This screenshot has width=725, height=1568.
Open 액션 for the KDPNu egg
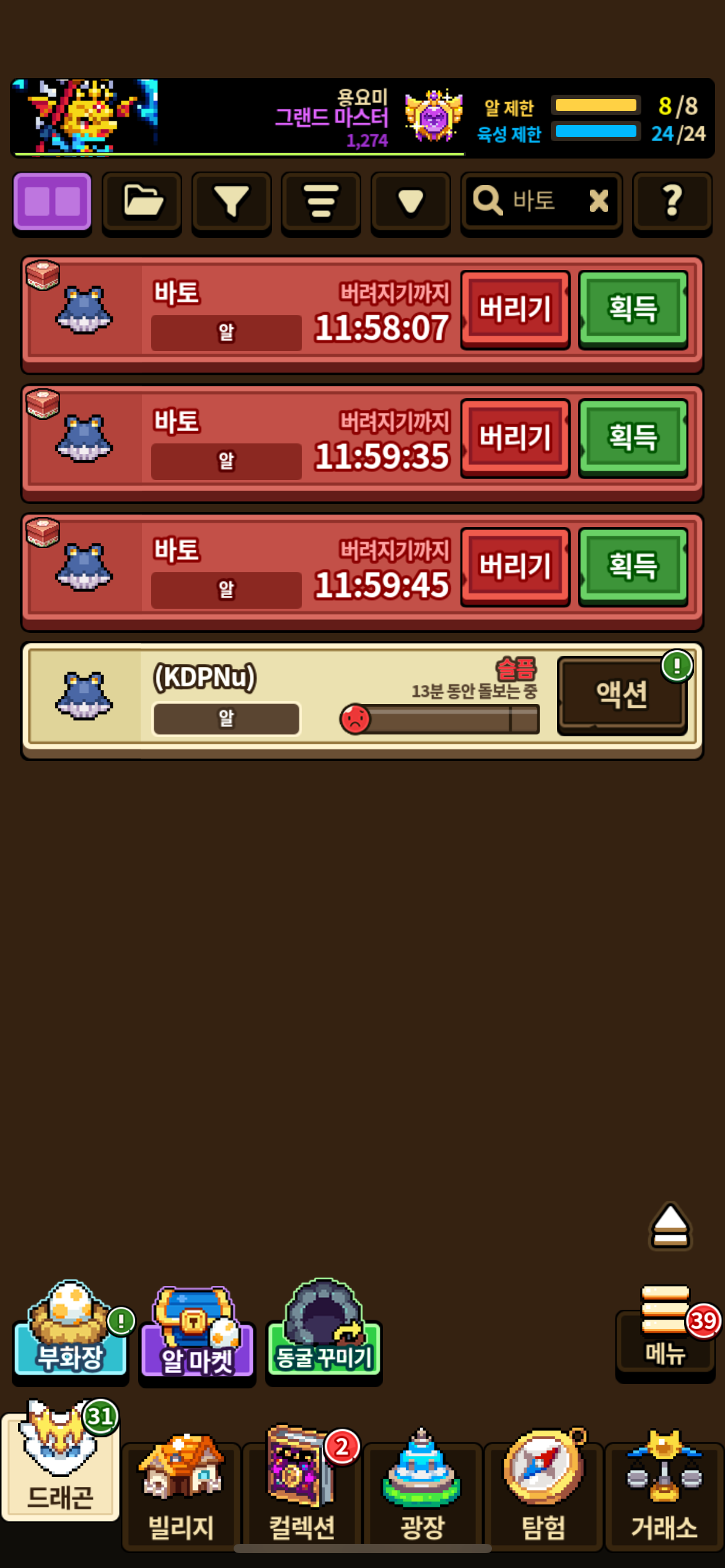(622, 695)
